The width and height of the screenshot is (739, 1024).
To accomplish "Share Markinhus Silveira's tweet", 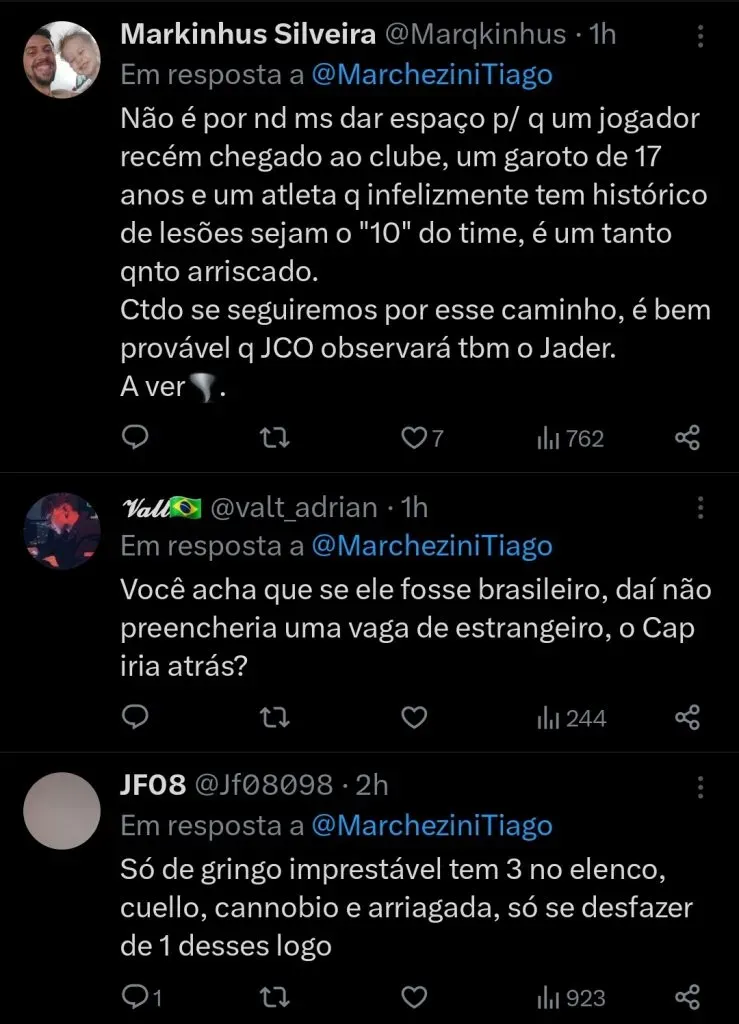I will click(687, 438).
